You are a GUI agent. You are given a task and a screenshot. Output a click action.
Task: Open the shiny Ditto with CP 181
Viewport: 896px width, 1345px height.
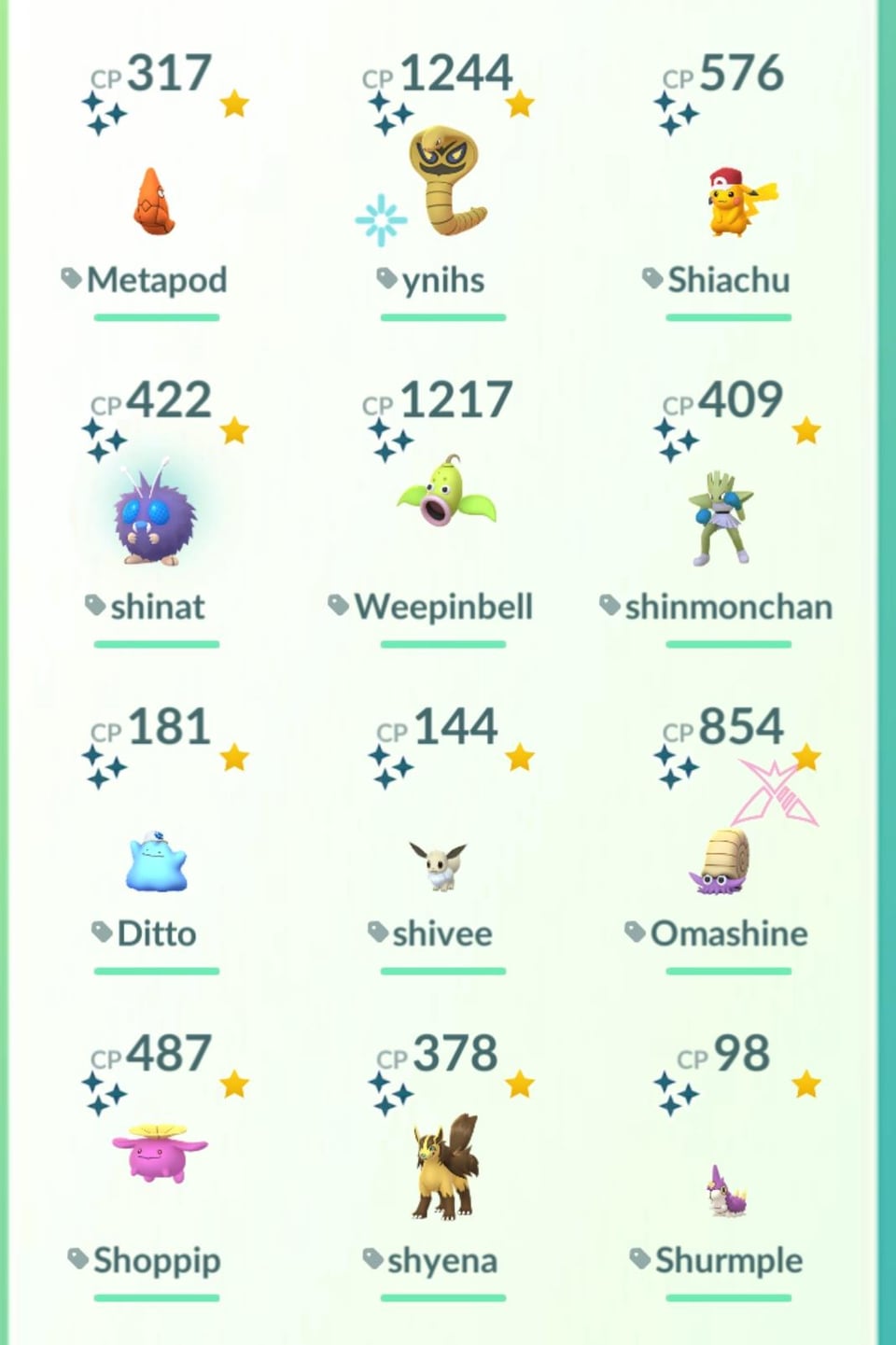pos(156,861)
